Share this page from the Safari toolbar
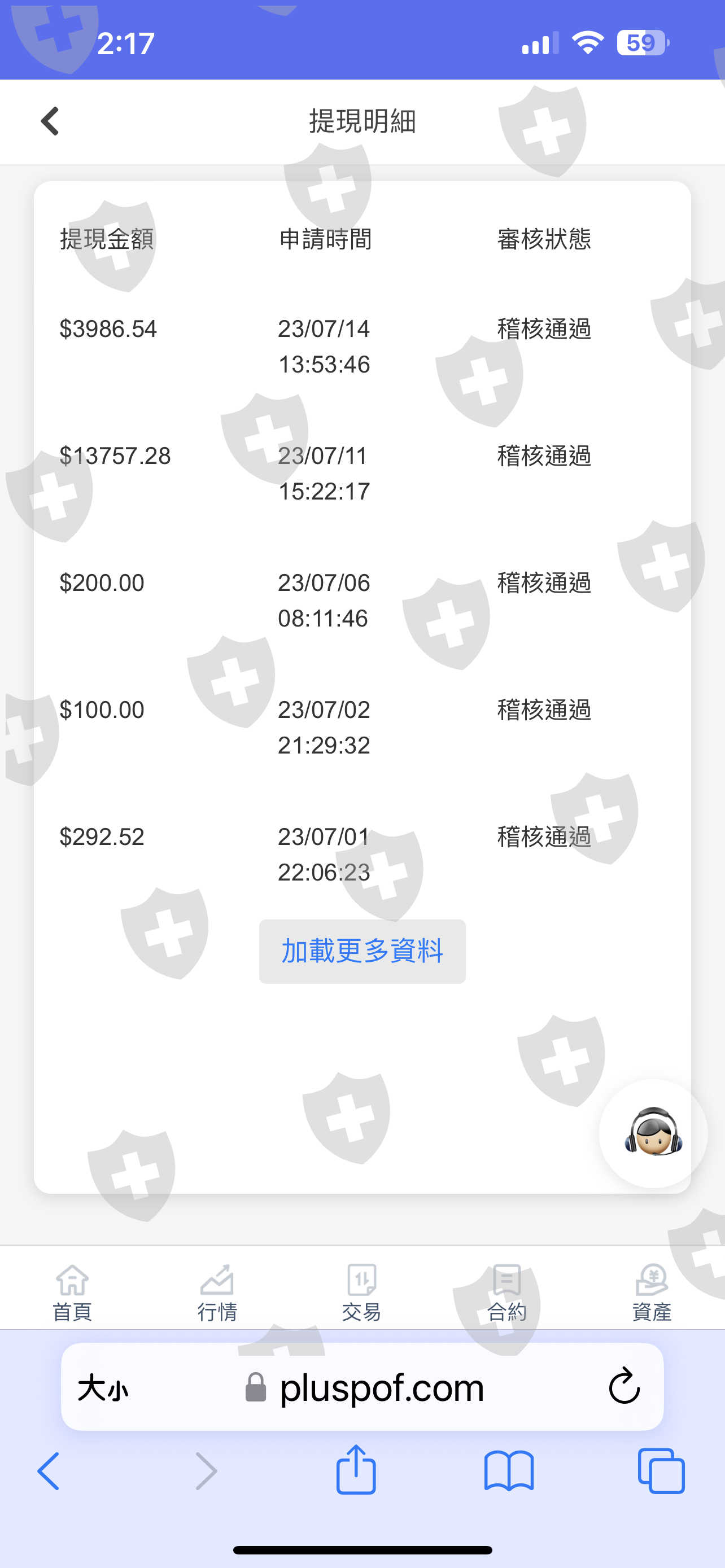The width and height of the screenshot is (725, 1568). coord(356,1470)
